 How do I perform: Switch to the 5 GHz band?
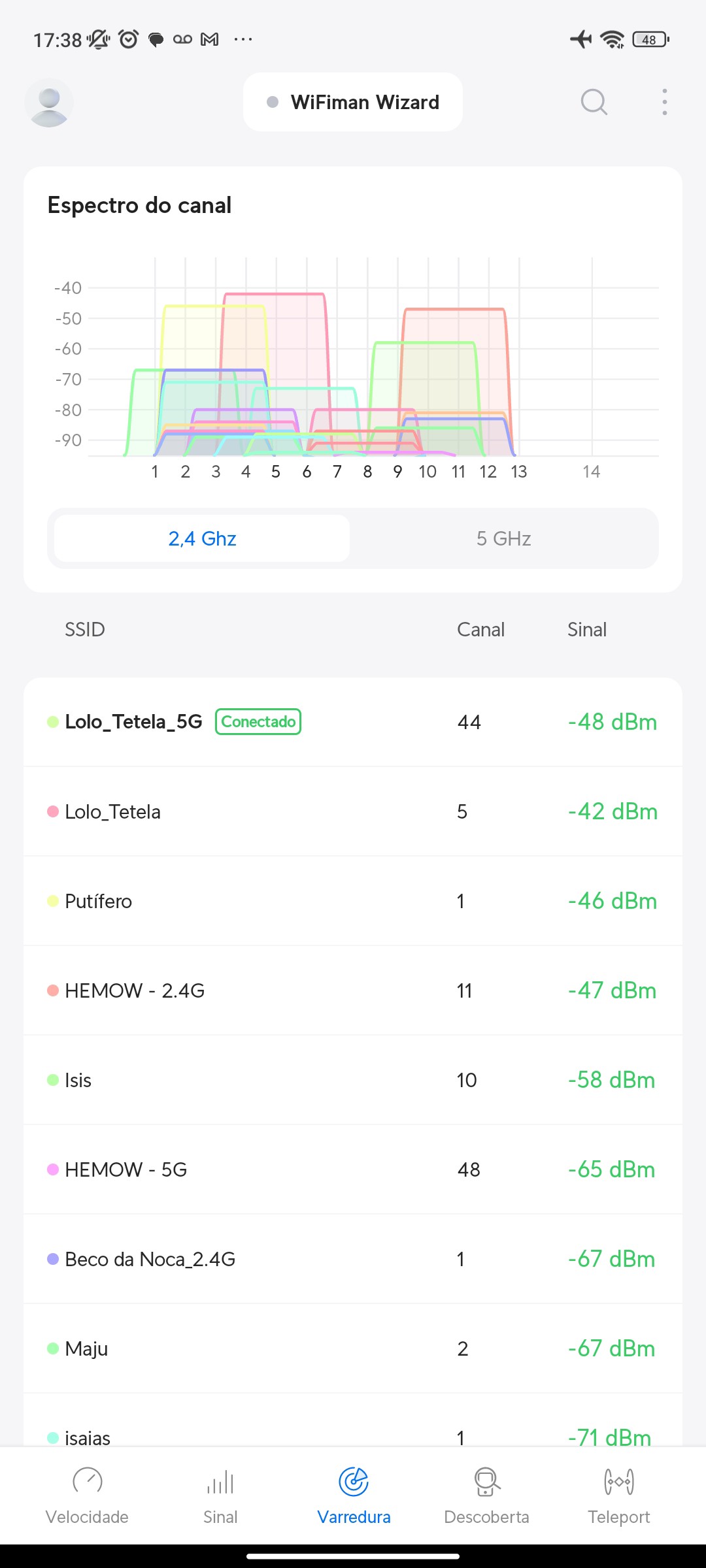(503, 538)
